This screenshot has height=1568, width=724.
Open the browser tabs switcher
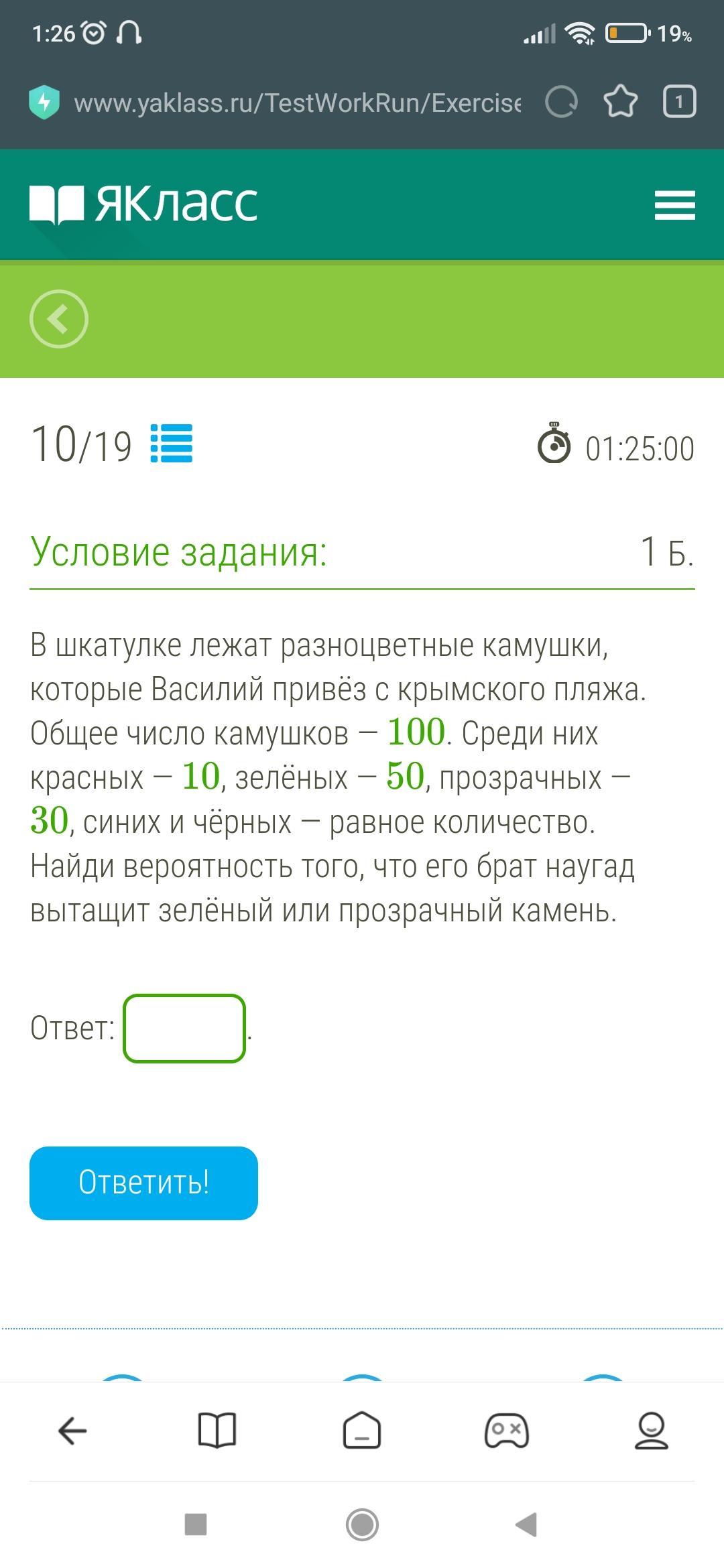tap(679, 103)
